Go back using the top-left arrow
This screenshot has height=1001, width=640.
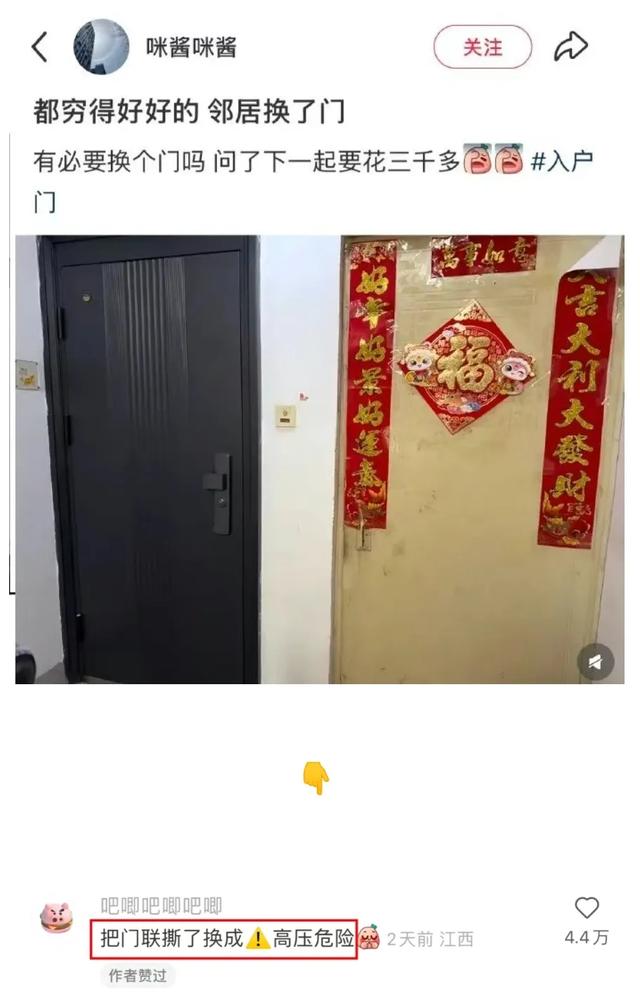(x=40, y=47)
